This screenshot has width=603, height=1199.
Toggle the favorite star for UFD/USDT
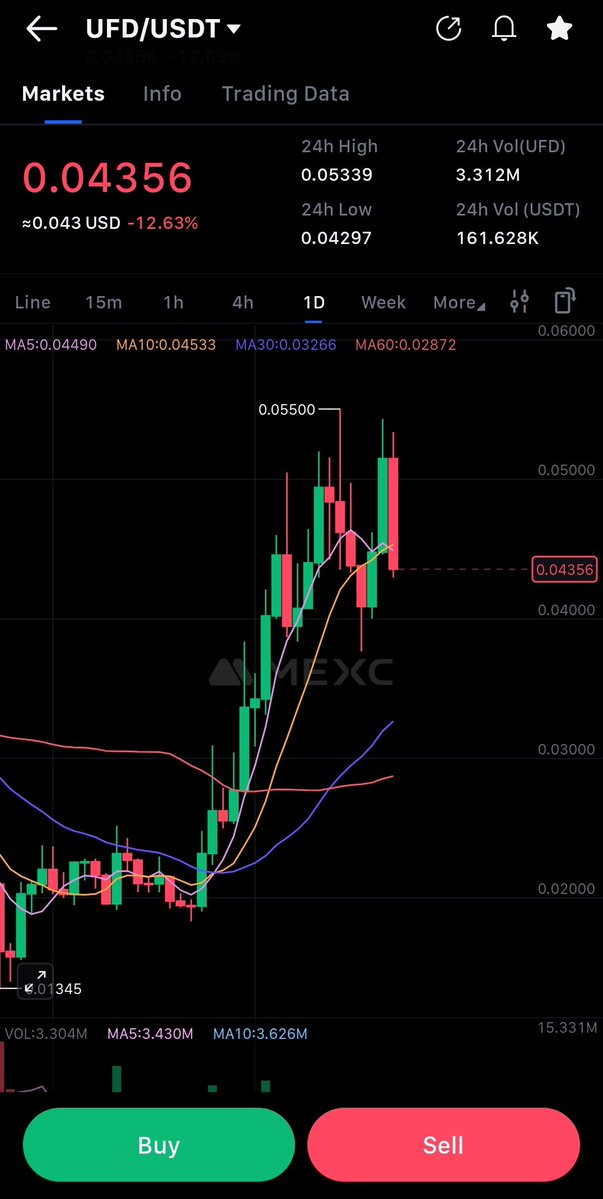[559, 30]
